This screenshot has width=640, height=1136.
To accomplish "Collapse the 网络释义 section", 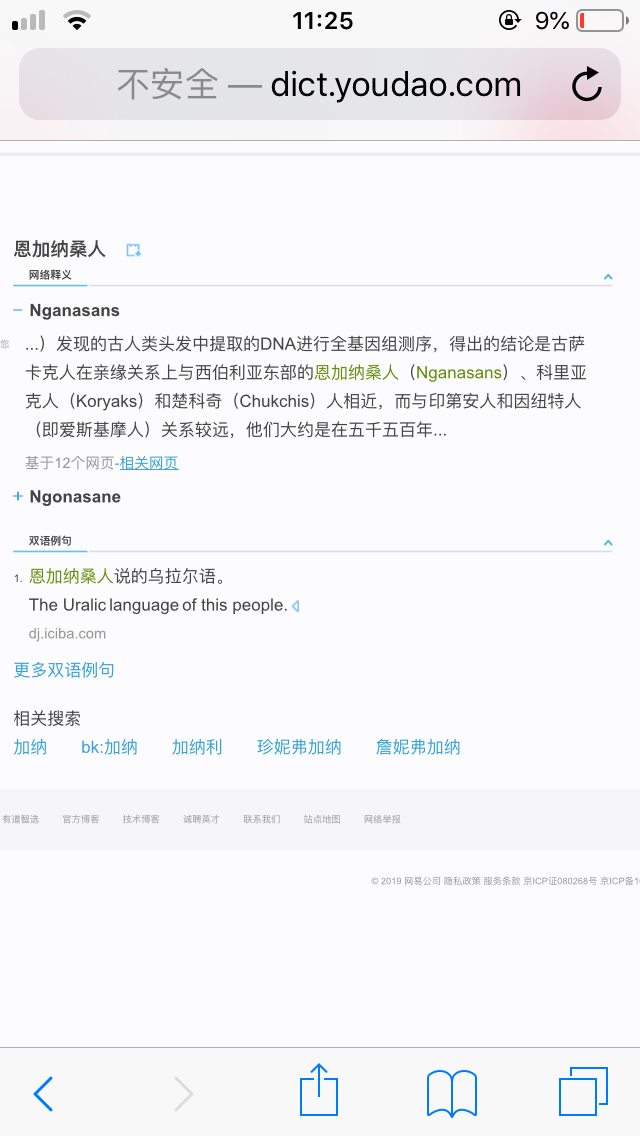I will tap(608, 277).
